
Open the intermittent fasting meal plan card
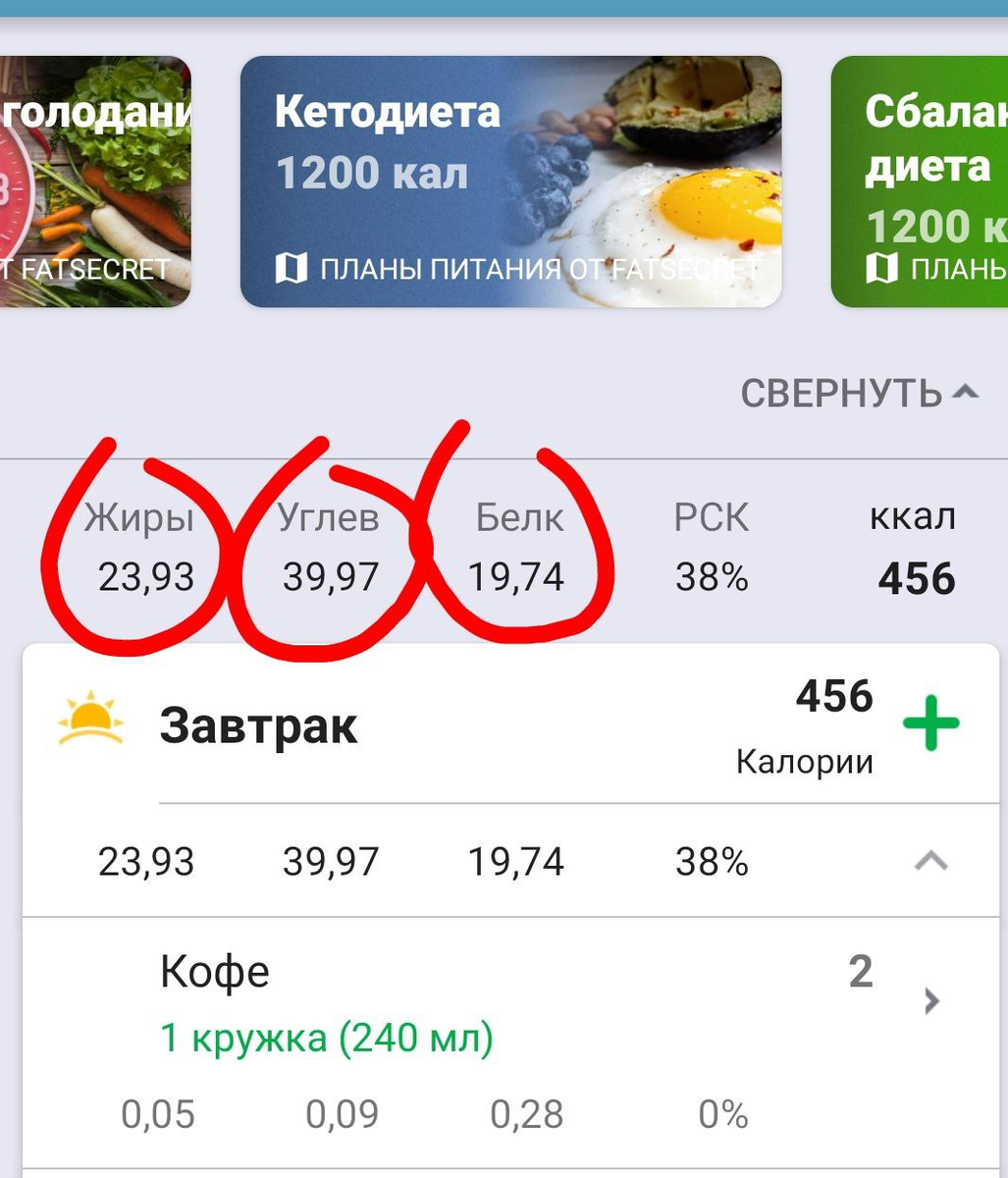[x=93, y=182]
